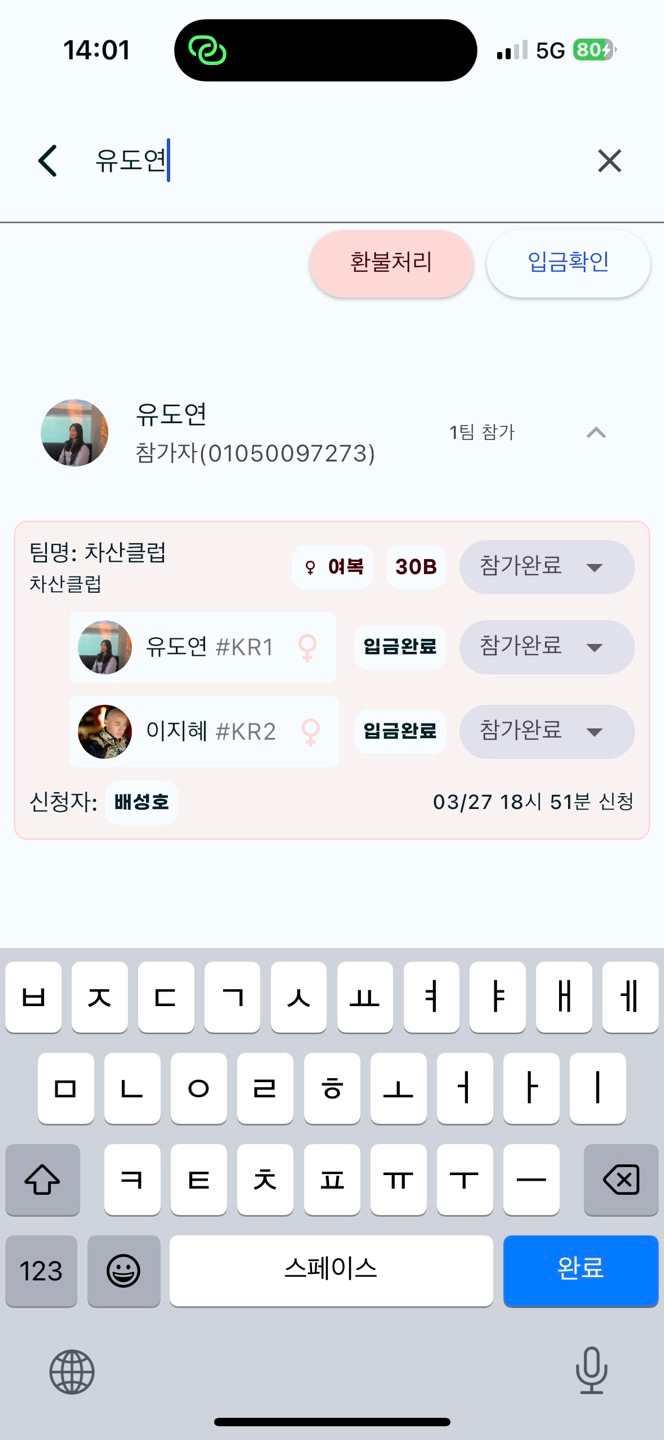Tap the keyboard backspace key
The height and width of the screenshot is (1440, 664).
pos(621,1180)
